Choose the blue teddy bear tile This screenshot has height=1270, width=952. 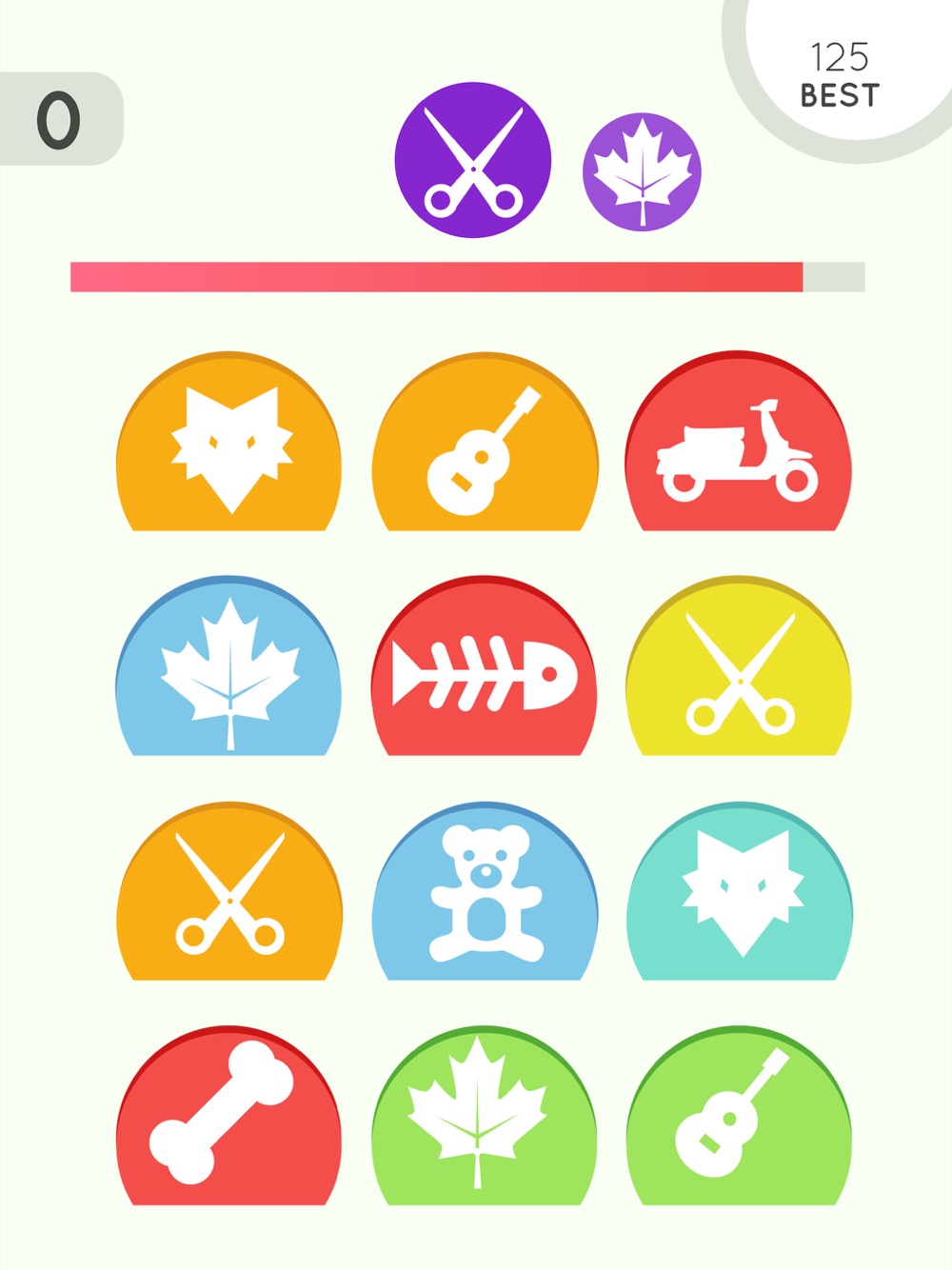point(485,895)
